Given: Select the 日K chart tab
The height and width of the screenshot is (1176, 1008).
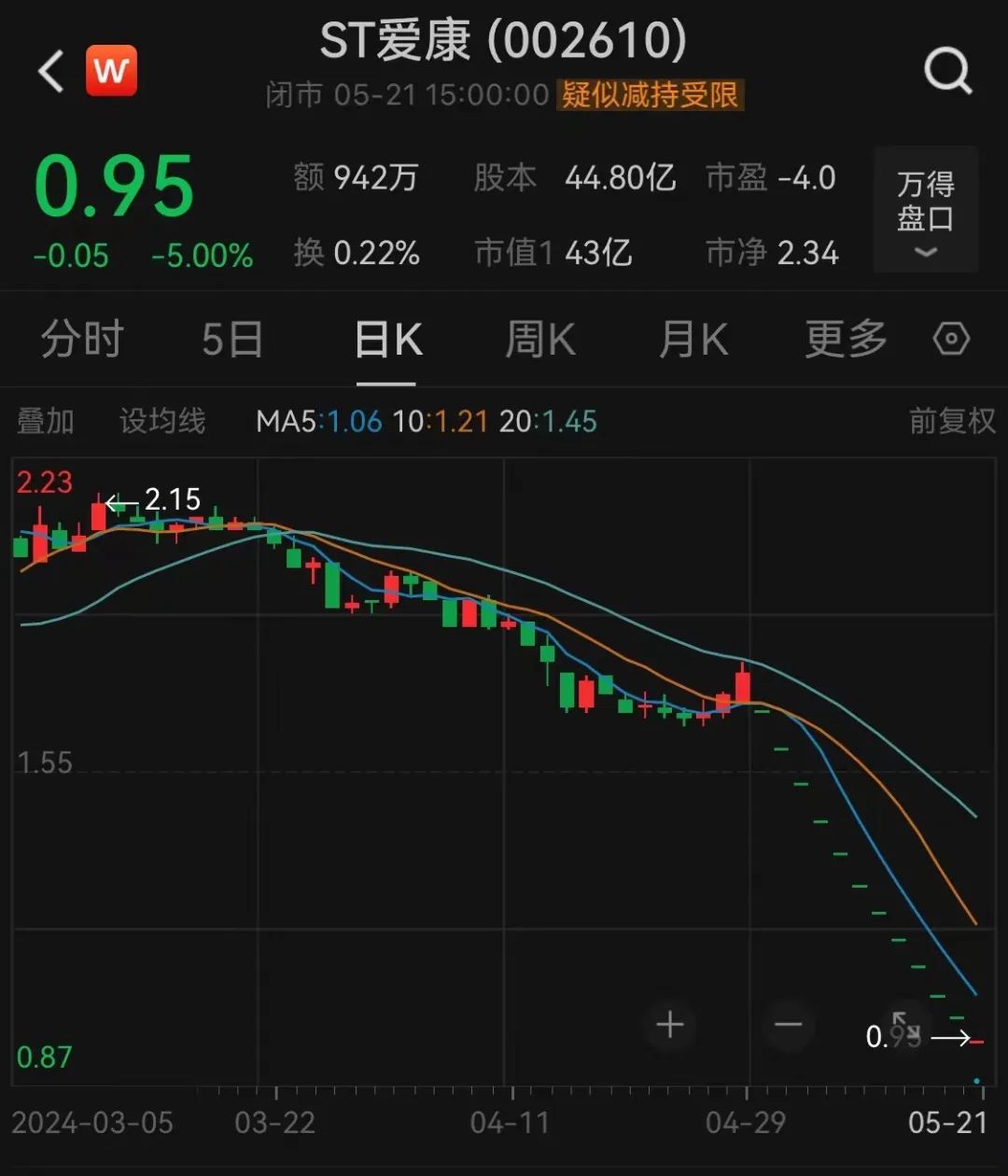Looking at the screenshot, I should 387,339.
